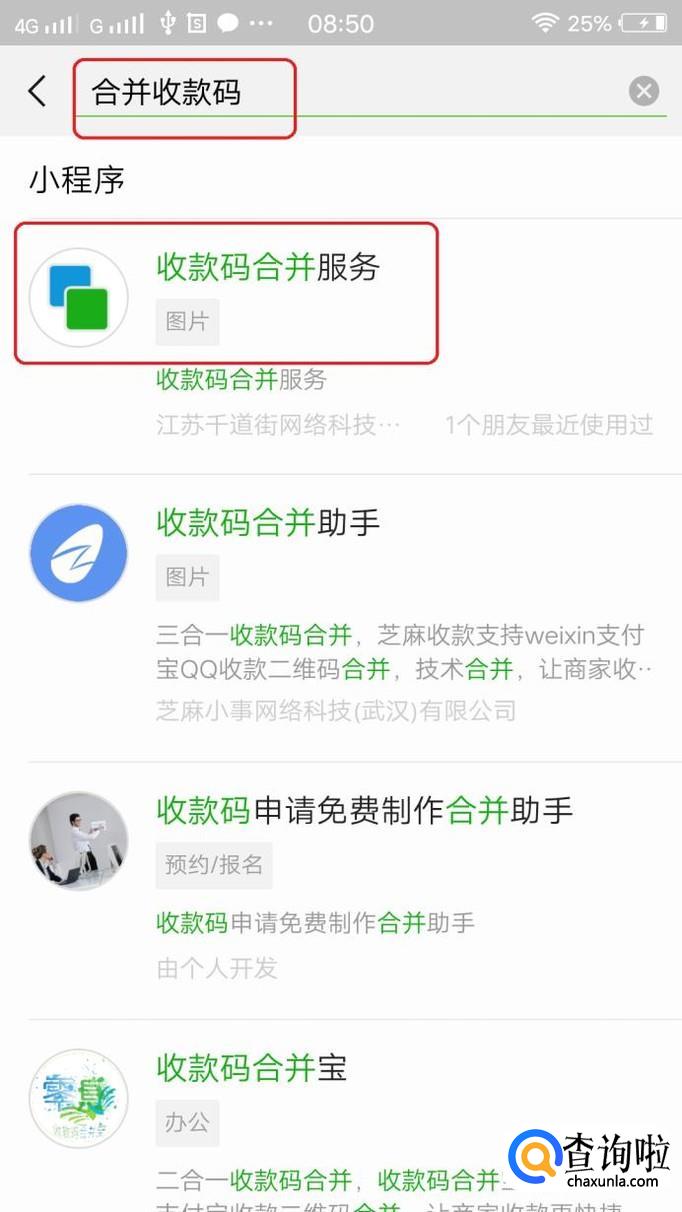The image size is (682, 1212).
Task: Open 收款码申请免费制作合并助手 result
Action: point(364,810)
